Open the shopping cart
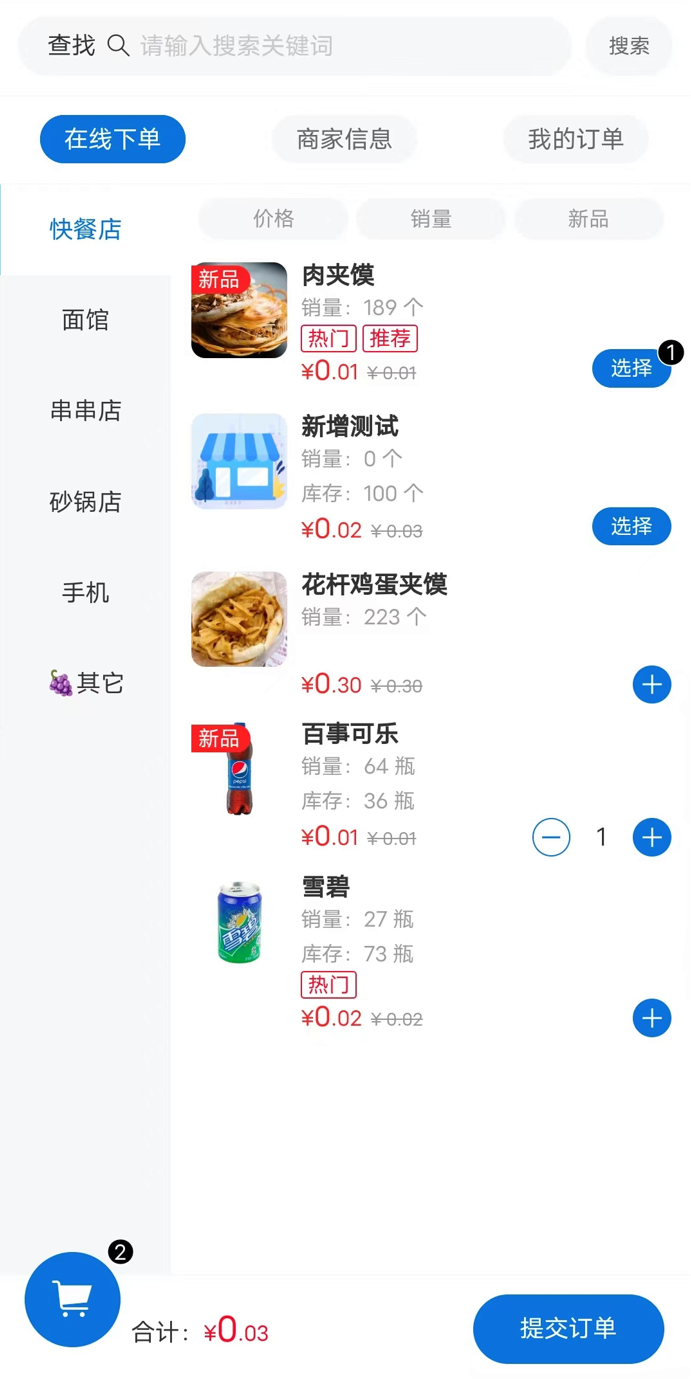This screenshot has width=691, height=1379. tap(73, 1299)
